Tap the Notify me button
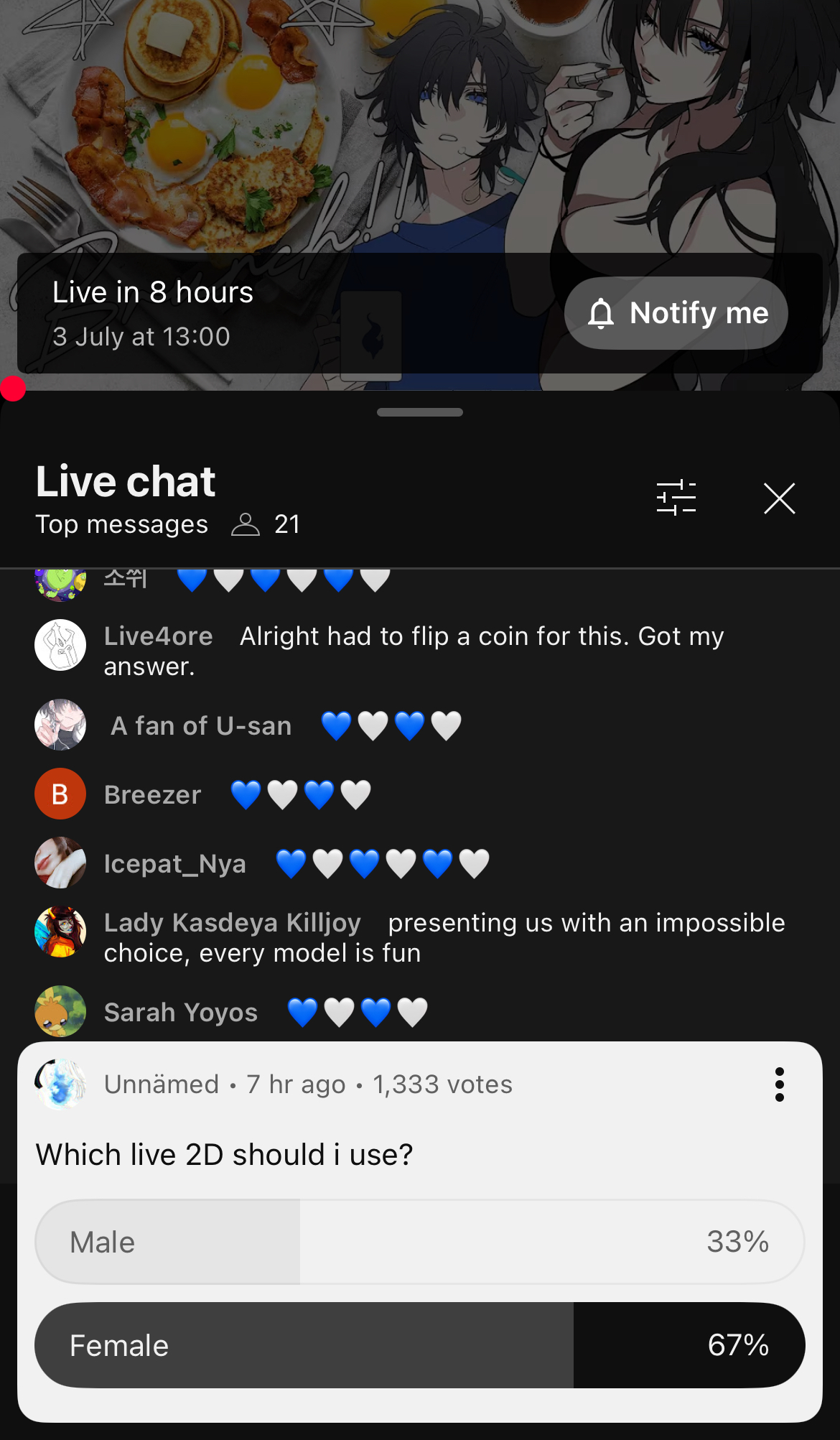This screenshot has width=840, height=1440. [676, 313]
